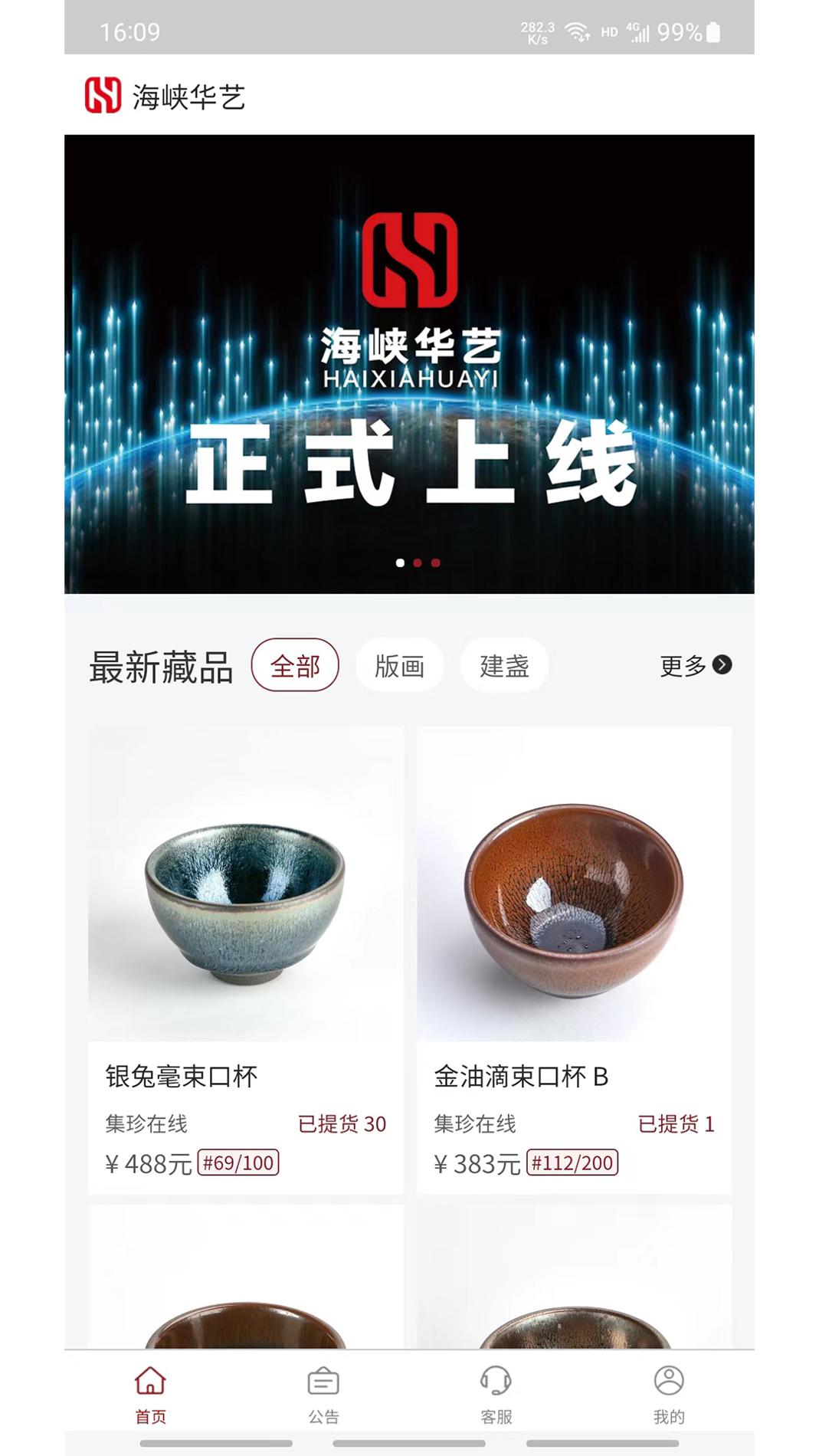The width and height of the screenshot is (819, 1456).
Task: Go to the 首页 home tab
Action: (x=150, y=1393)
